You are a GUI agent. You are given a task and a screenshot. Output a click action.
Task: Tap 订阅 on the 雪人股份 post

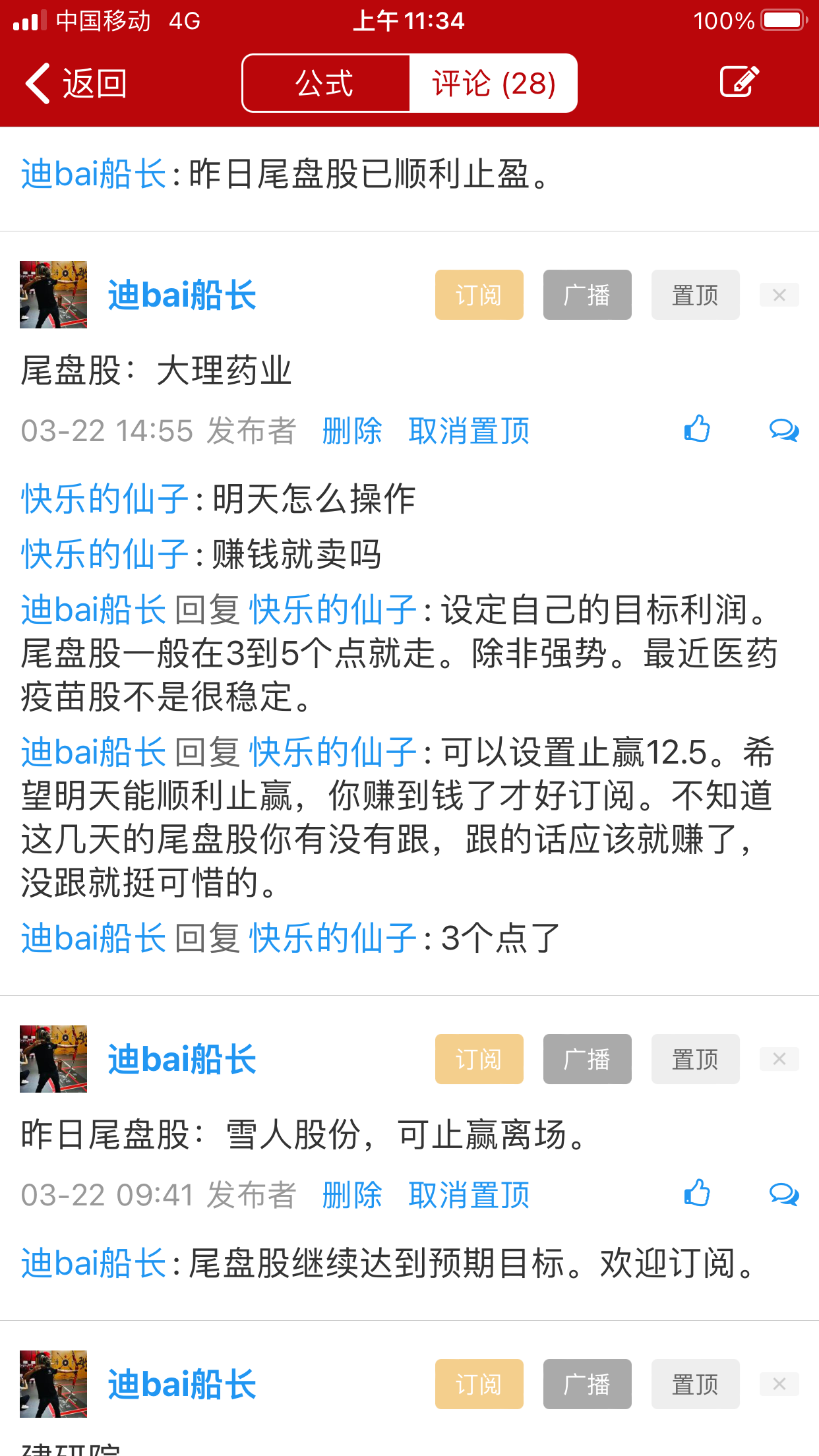479,1059
